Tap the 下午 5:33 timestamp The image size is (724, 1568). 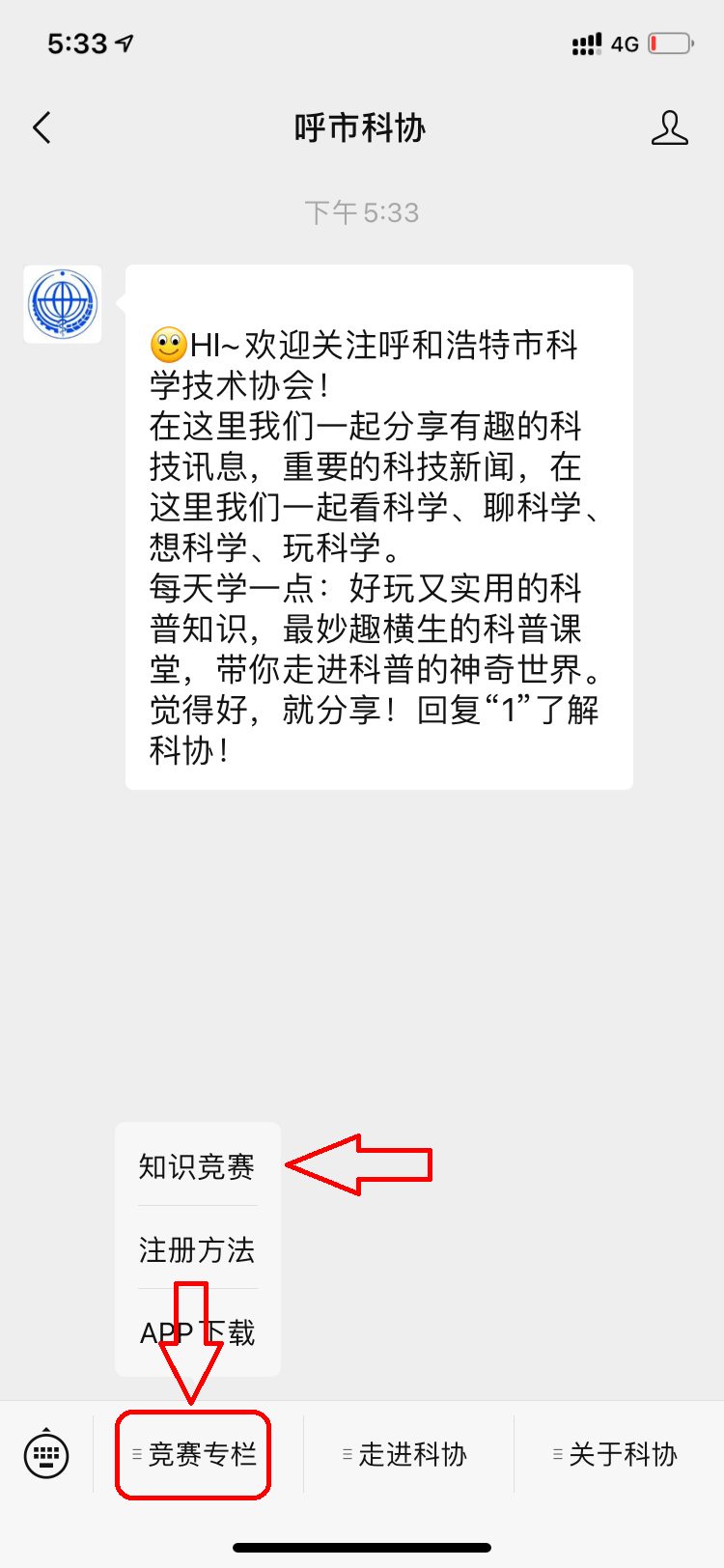coord(362,212)
